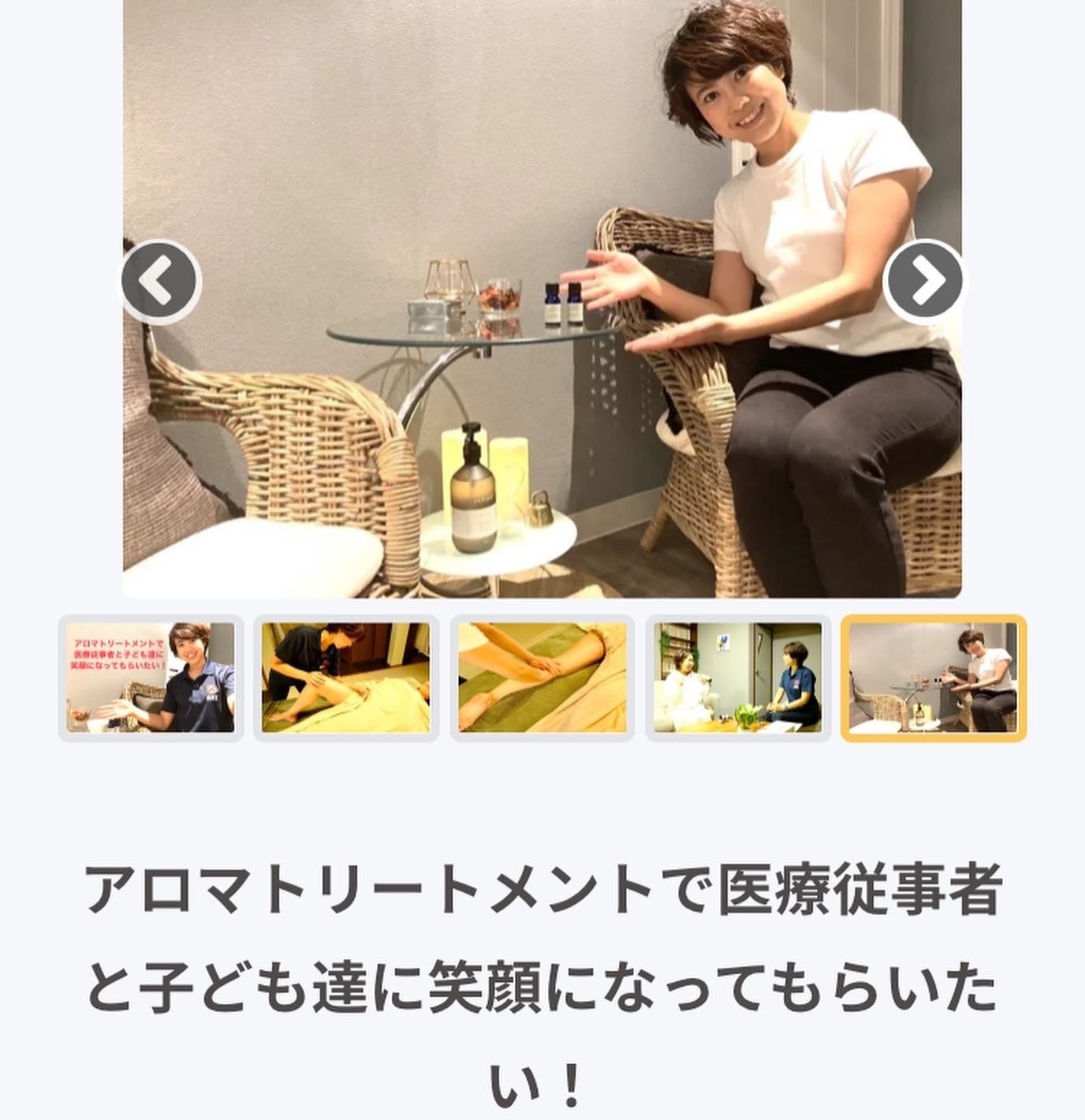Select the first thumbnail with red text
The image size is (1085, 1120).
click(151, 678)
